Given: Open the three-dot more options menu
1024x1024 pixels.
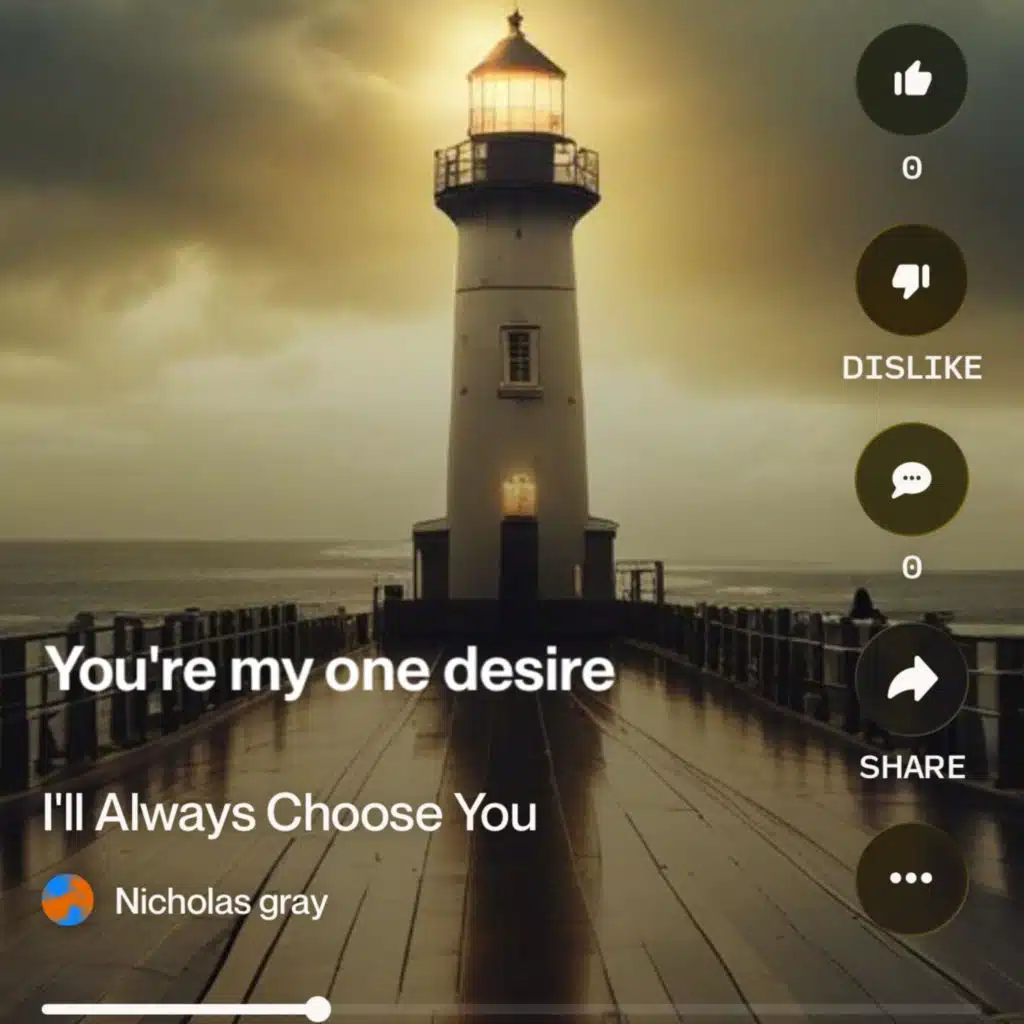Looking at the screenshot, I should (911, 878).
